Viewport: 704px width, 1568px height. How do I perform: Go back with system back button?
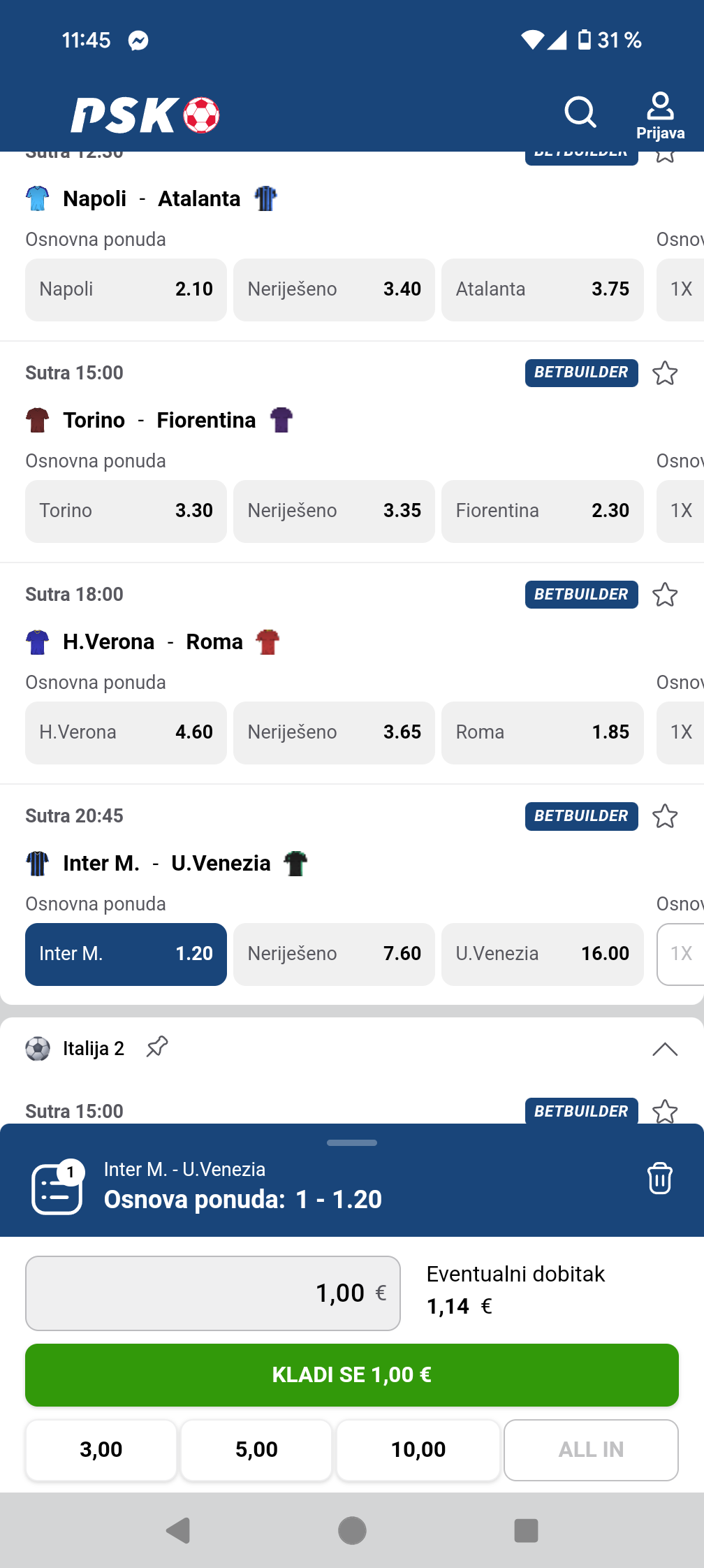click(x=179, y=1530)
